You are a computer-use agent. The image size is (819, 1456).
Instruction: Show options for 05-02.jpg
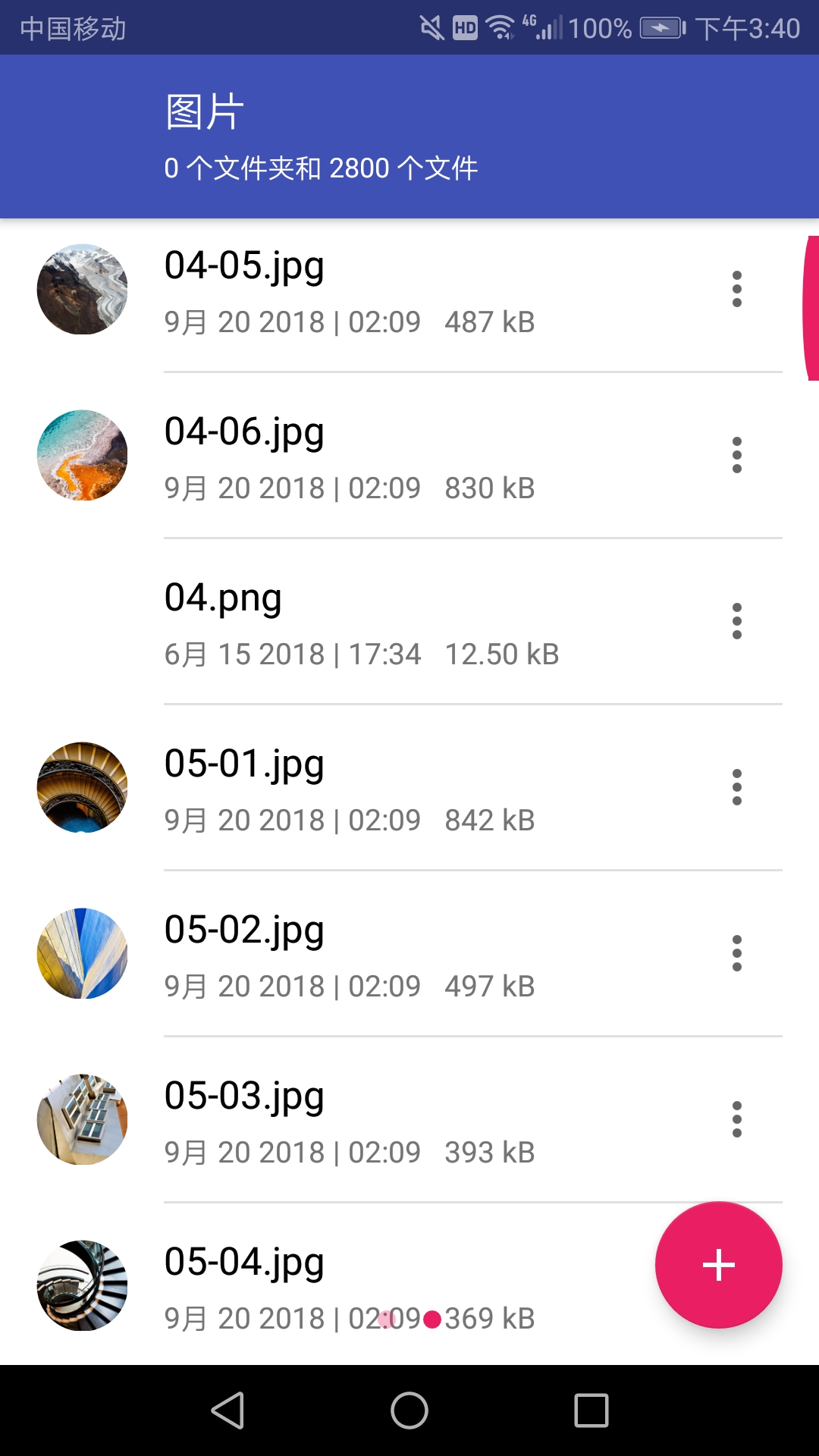tap(736, 953)
